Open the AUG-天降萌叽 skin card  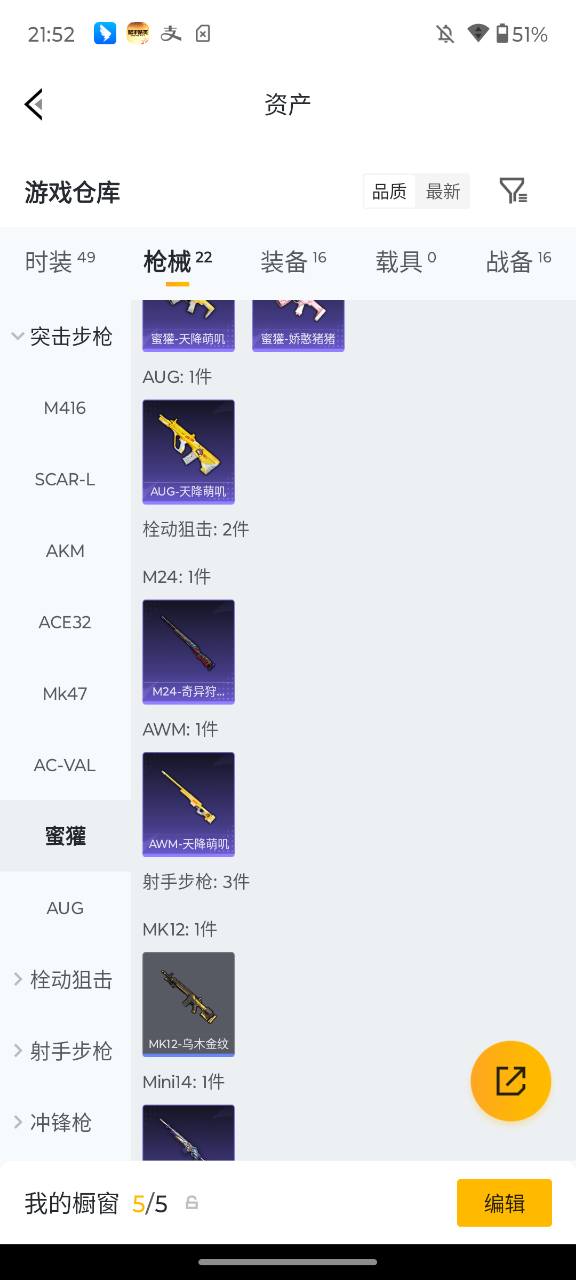point(189,452)
